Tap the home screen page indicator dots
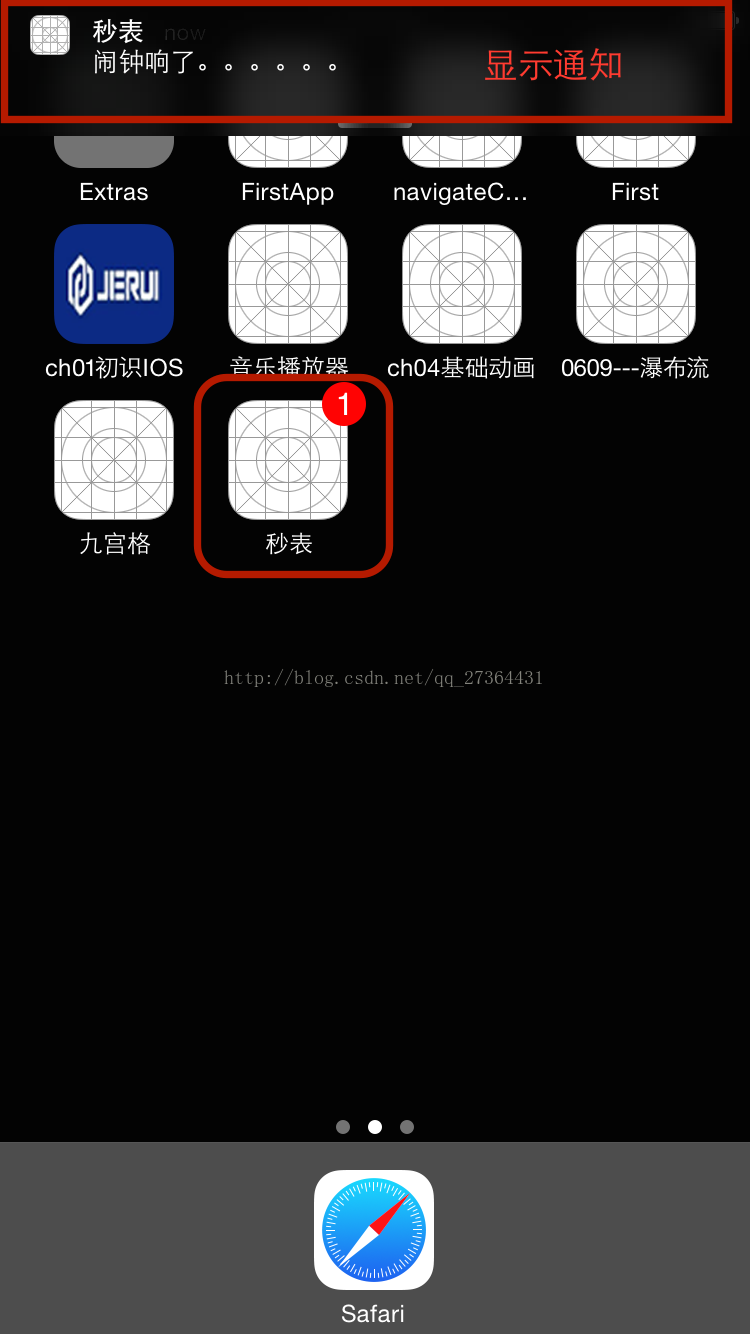The image size is (750, 1334). click(x=375, y=1127)
